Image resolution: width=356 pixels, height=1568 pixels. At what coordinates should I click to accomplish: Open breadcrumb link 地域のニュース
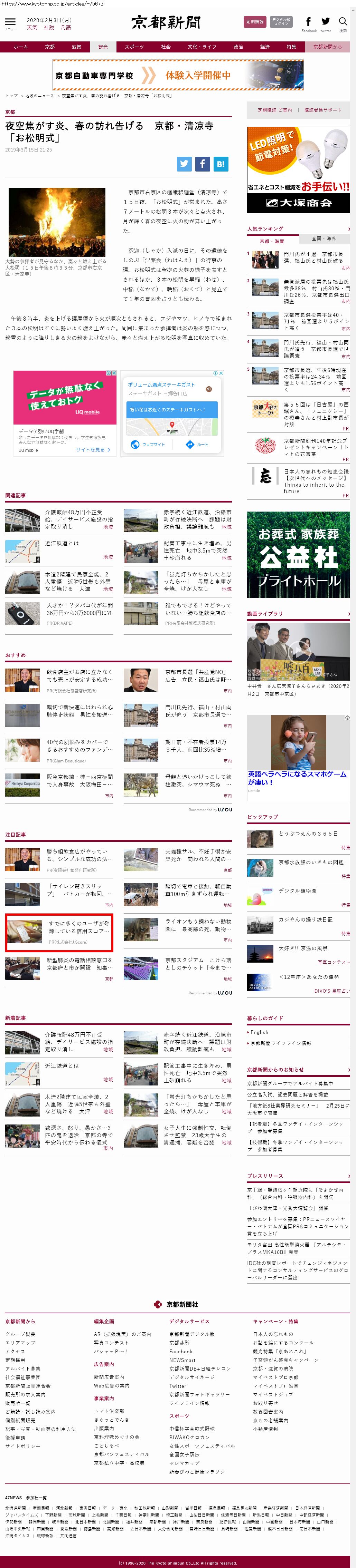[x=39, y=96]
